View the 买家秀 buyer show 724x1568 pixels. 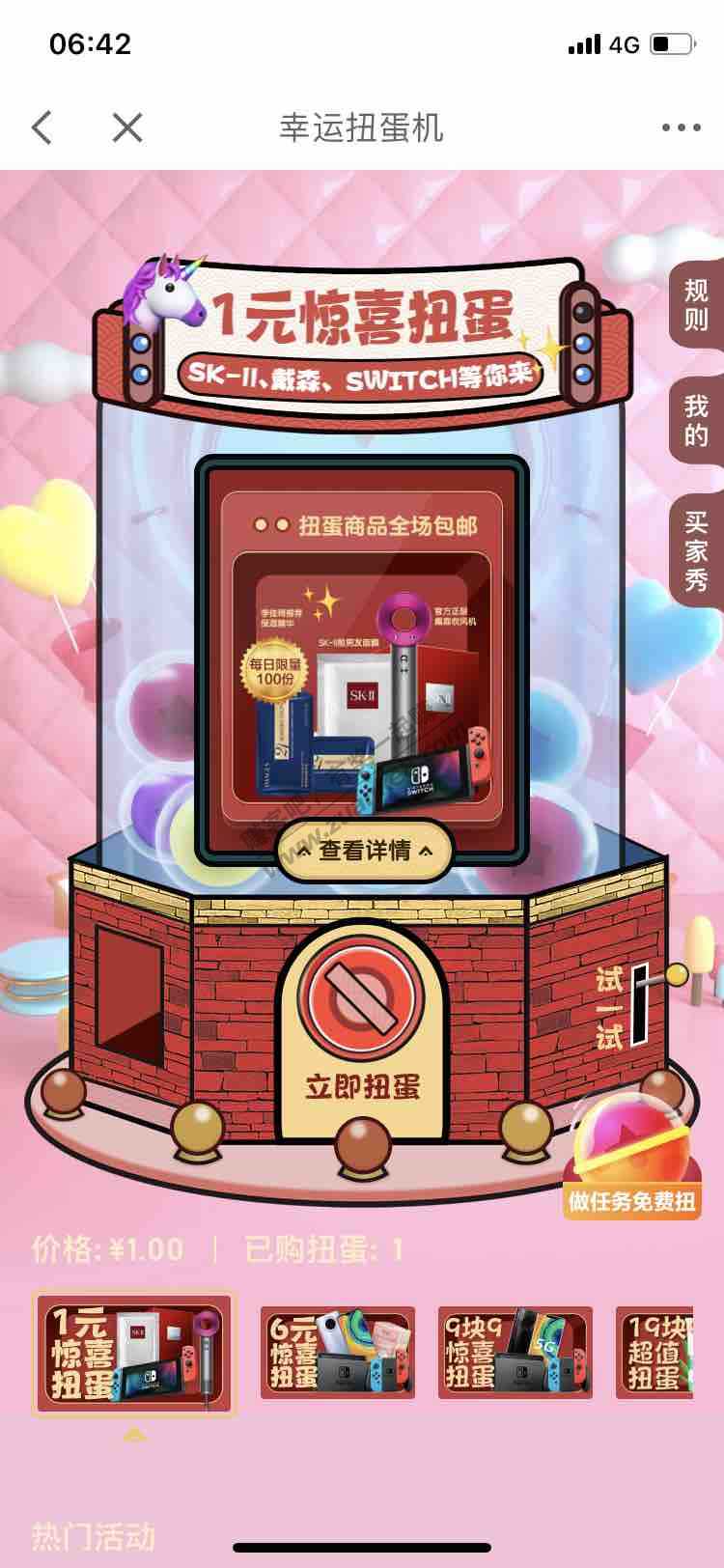696,550
